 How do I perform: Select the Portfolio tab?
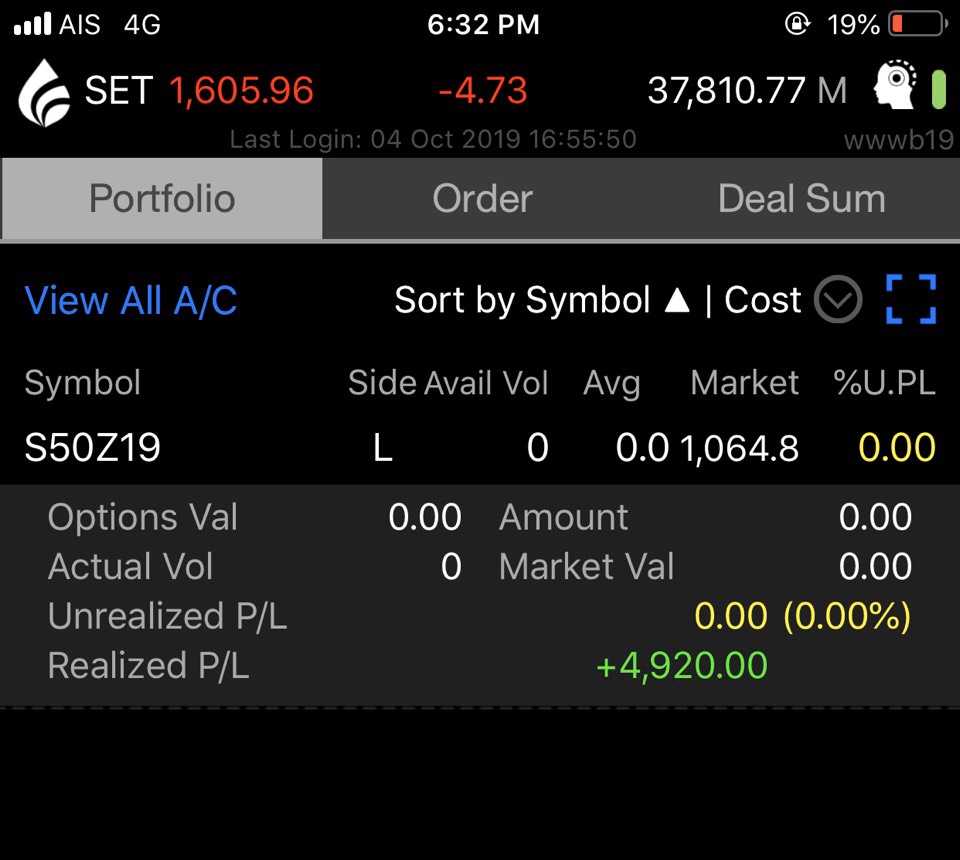[x=162, y=199]
